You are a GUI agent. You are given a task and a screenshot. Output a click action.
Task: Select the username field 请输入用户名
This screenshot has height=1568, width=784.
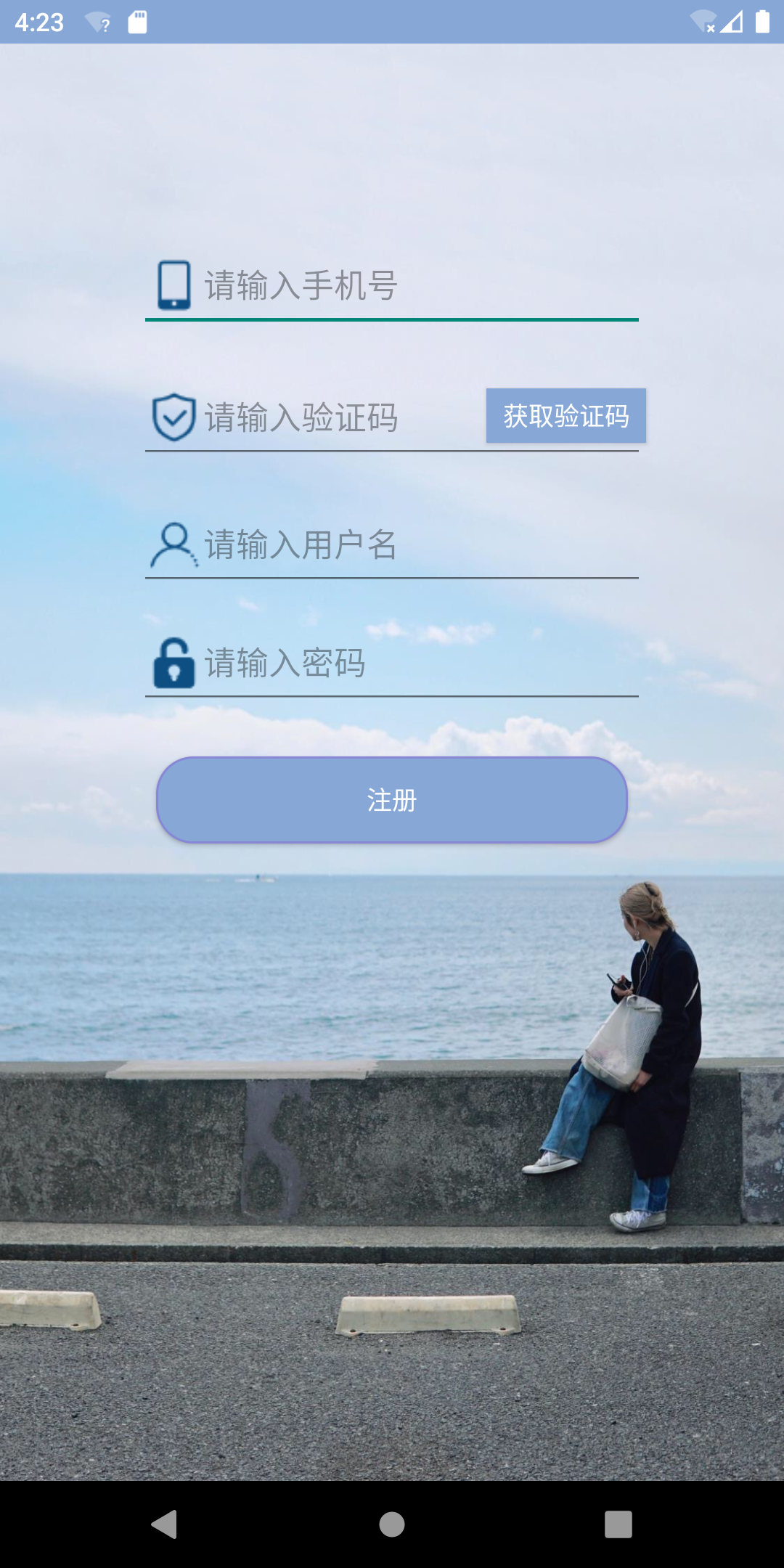[x=392, y=544]
